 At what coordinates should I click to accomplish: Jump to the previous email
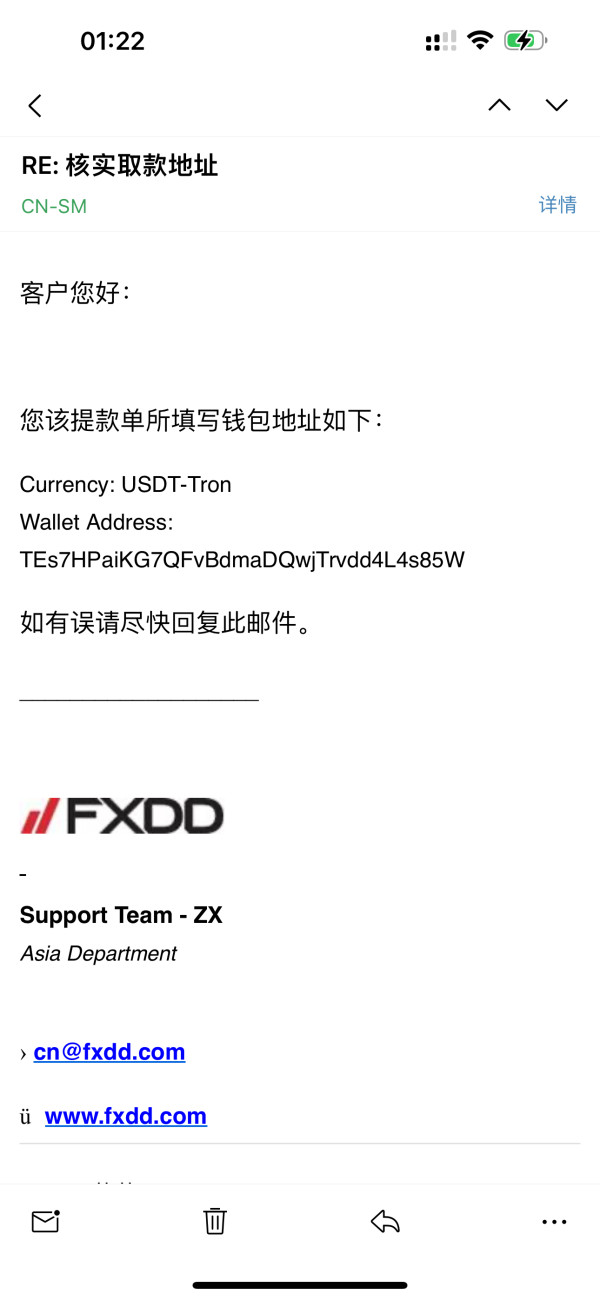499,105
